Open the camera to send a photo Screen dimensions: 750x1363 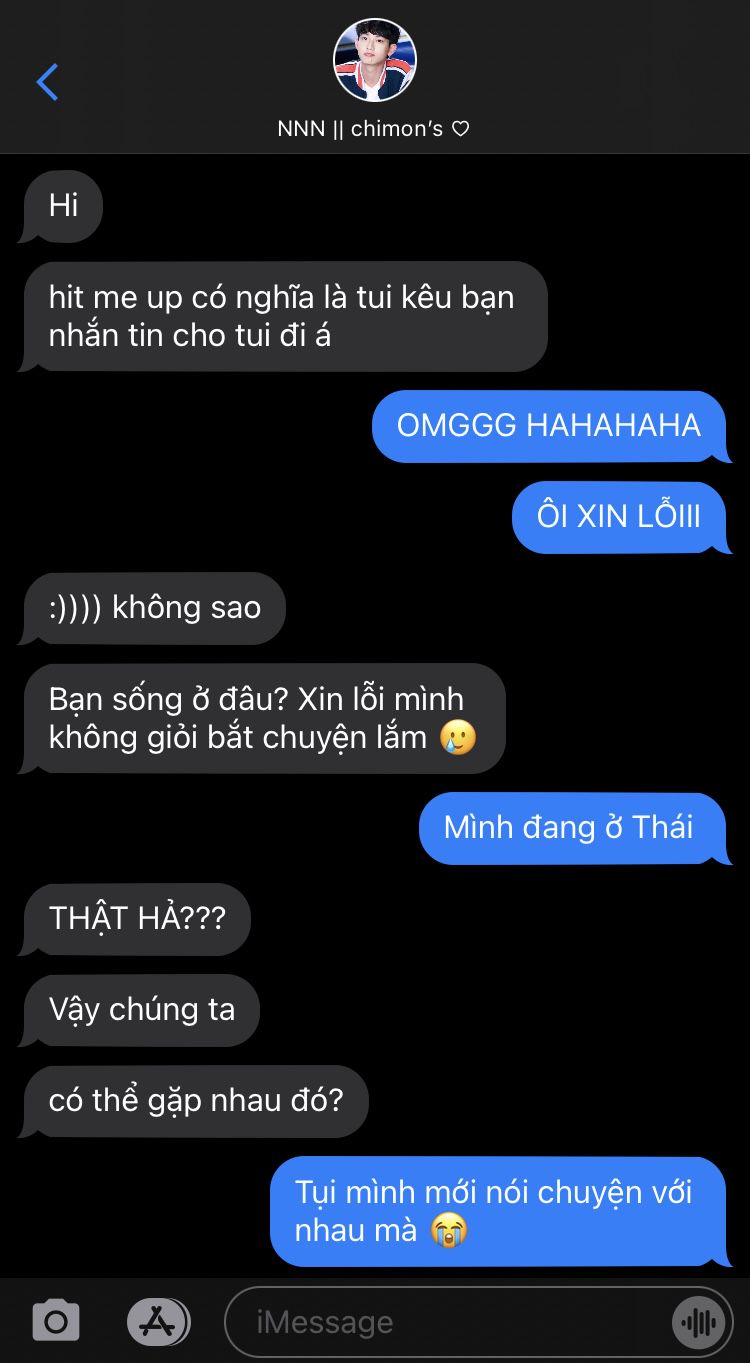[x=56, y=1322]
